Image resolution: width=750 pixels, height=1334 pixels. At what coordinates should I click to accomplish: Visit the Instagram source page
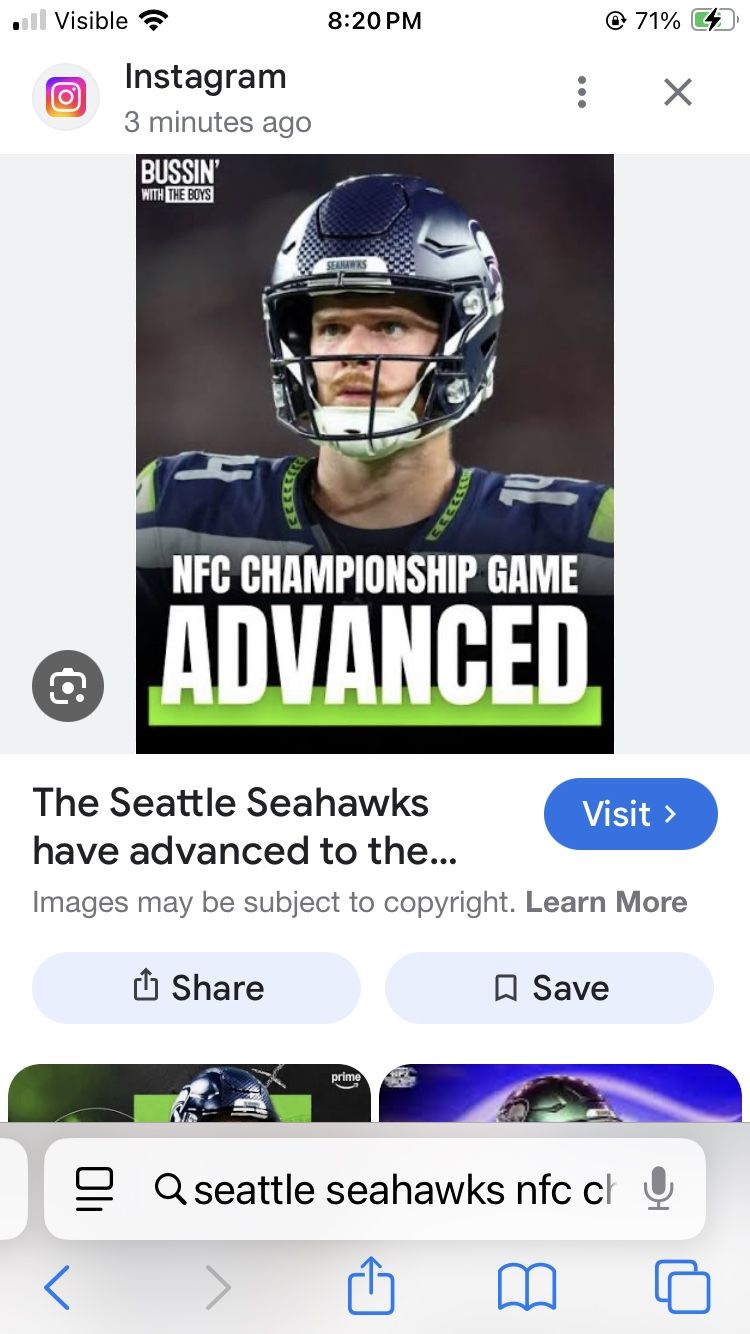coord(630,814)
